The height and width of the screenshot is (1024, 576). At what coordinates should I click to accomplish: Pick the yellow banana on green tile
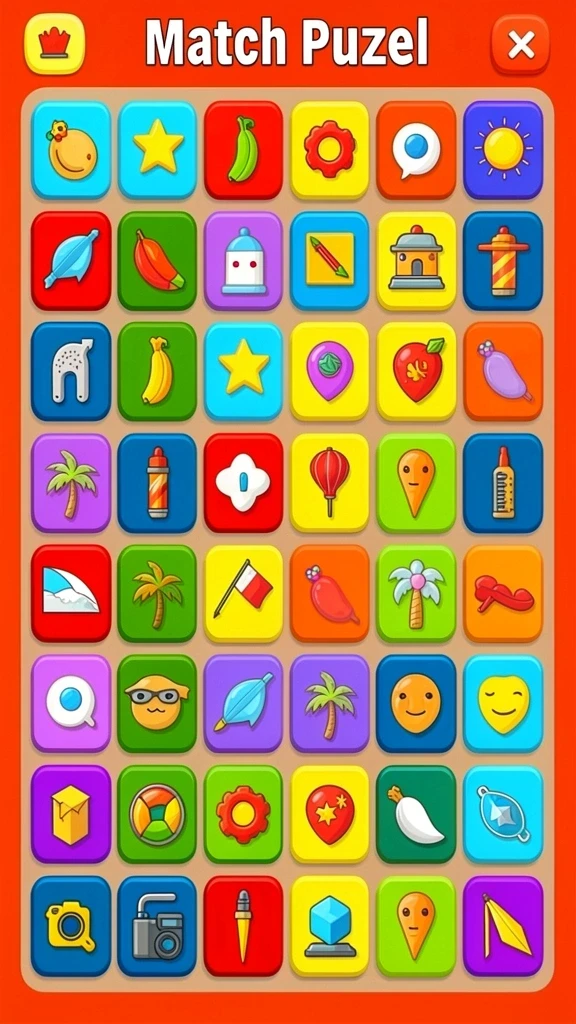pos(157,371)
